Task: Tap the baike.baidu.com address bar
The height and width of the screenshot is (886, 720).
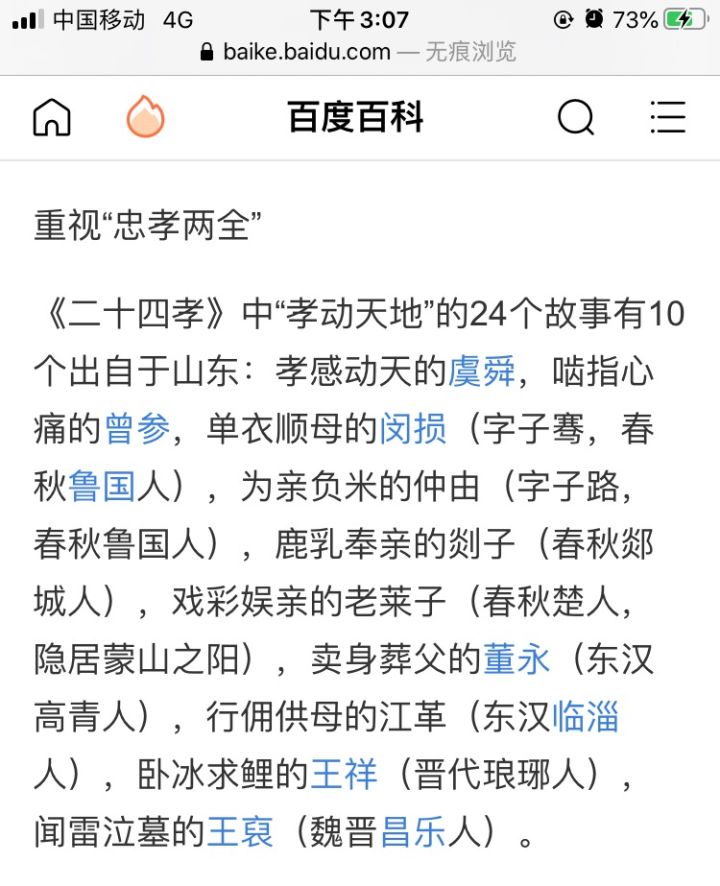Action: click(358, 52)
